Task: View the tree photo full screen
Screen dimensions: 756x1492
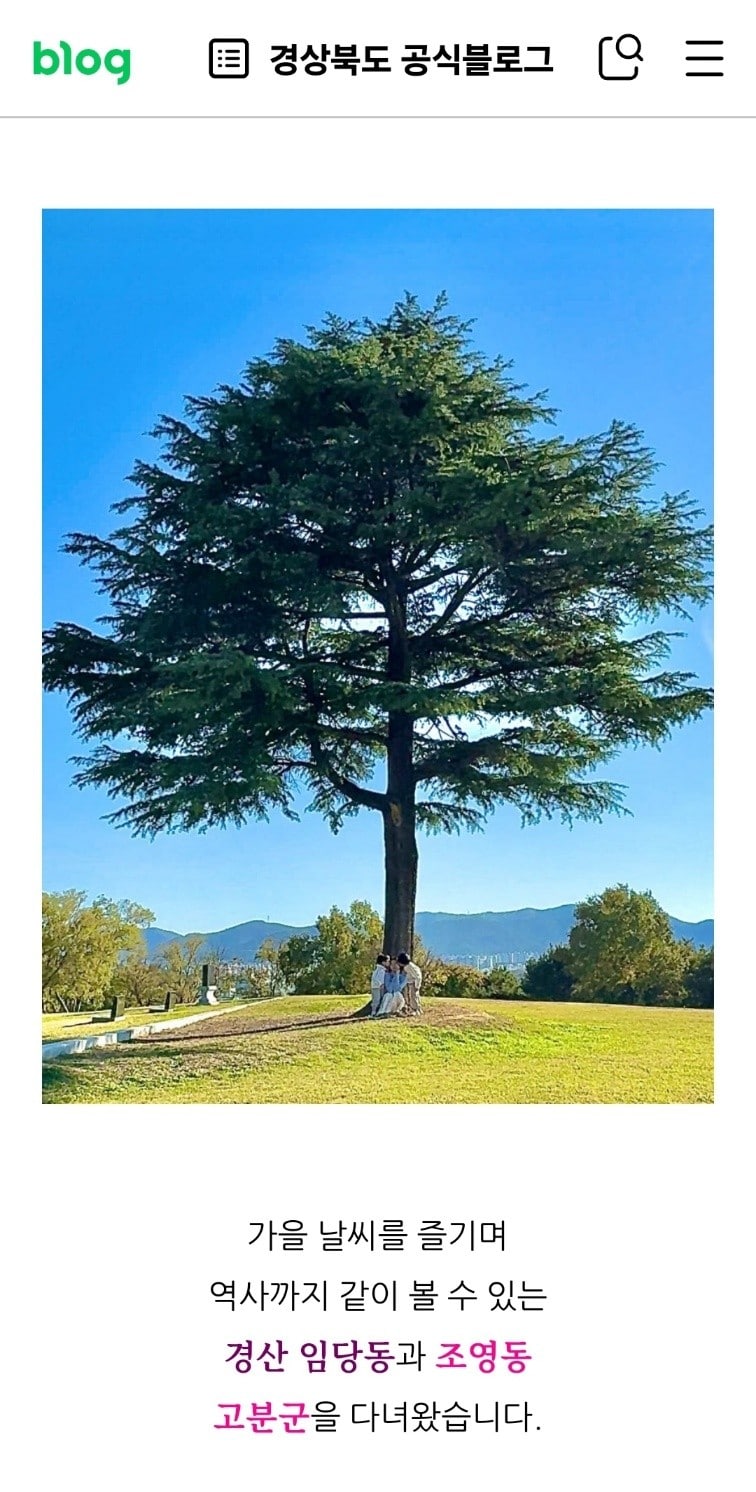Action: pos(378,655)
